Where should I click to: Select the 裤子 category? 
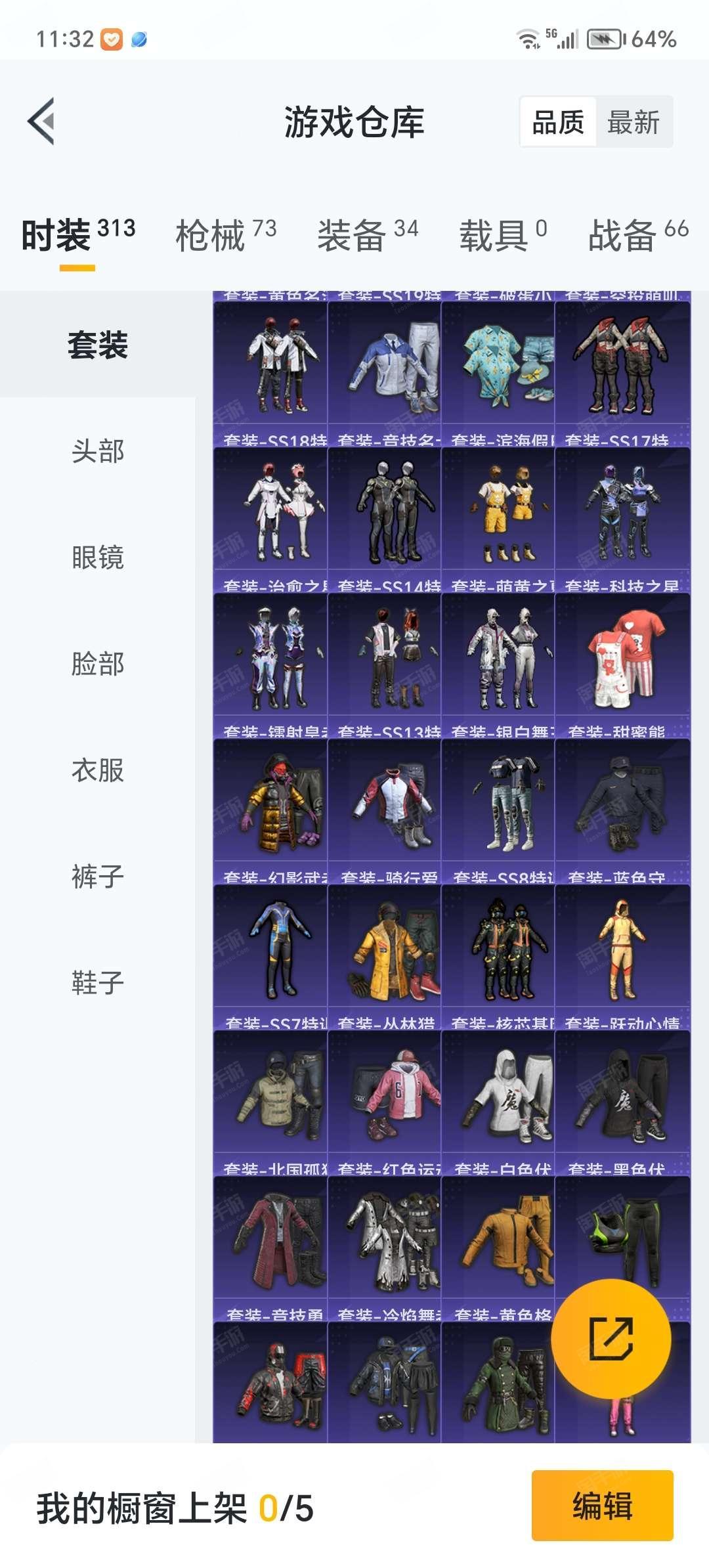98,877
